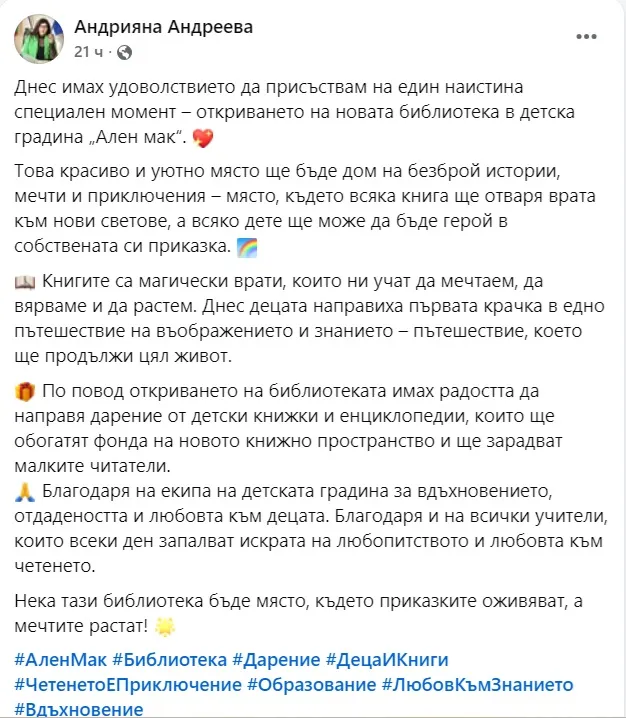This screenshot has height=718, width=626.
Task: Open hashtag #ЛюбовКъмЗнанието
Action: [x=476, y=685]
